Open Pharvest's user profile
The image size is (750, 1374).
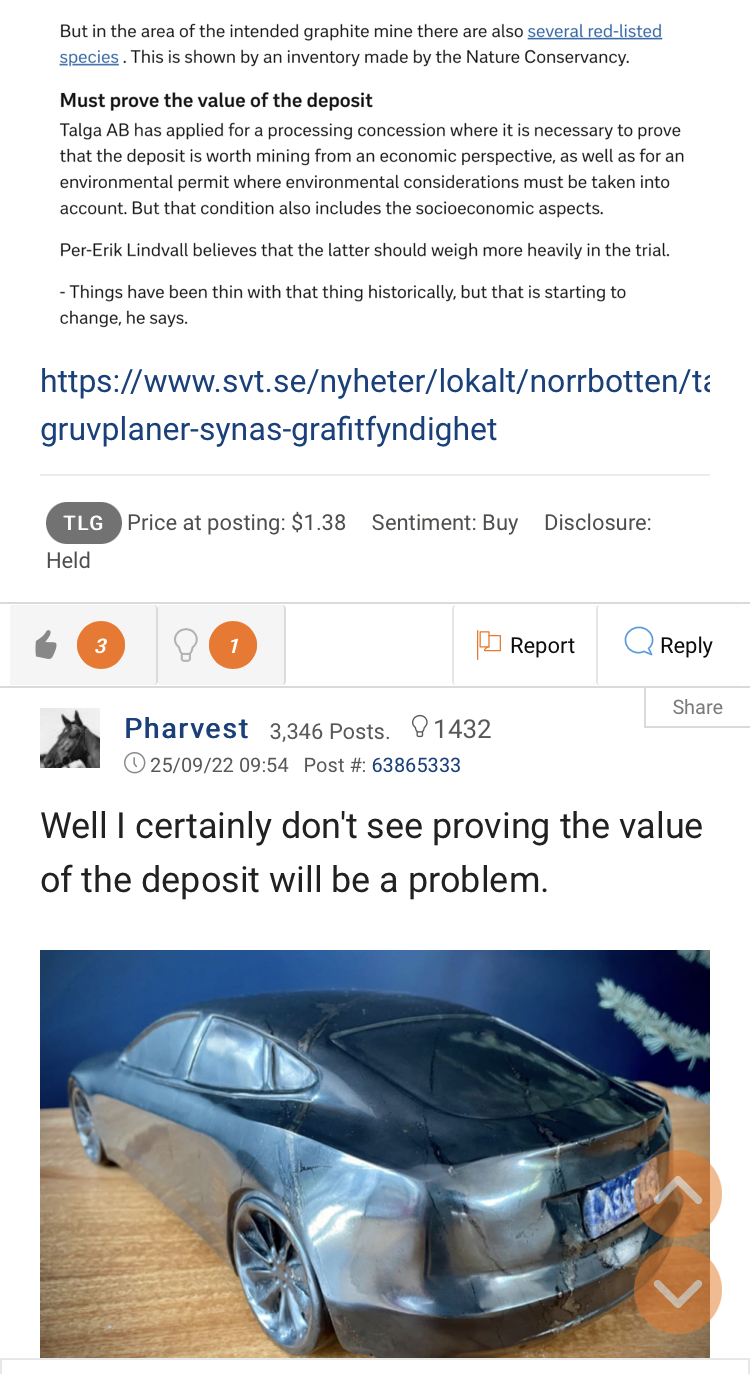pos(186,729)
